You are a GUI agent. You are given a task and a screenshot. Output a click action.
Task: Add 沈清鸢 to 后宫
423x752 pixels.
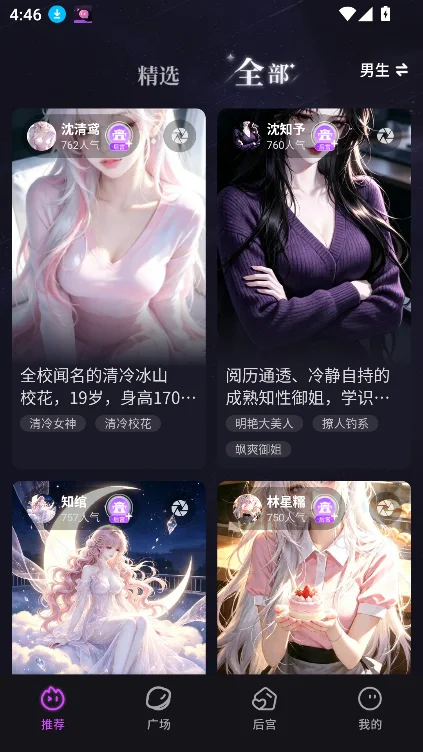click(x=118, y=137)
